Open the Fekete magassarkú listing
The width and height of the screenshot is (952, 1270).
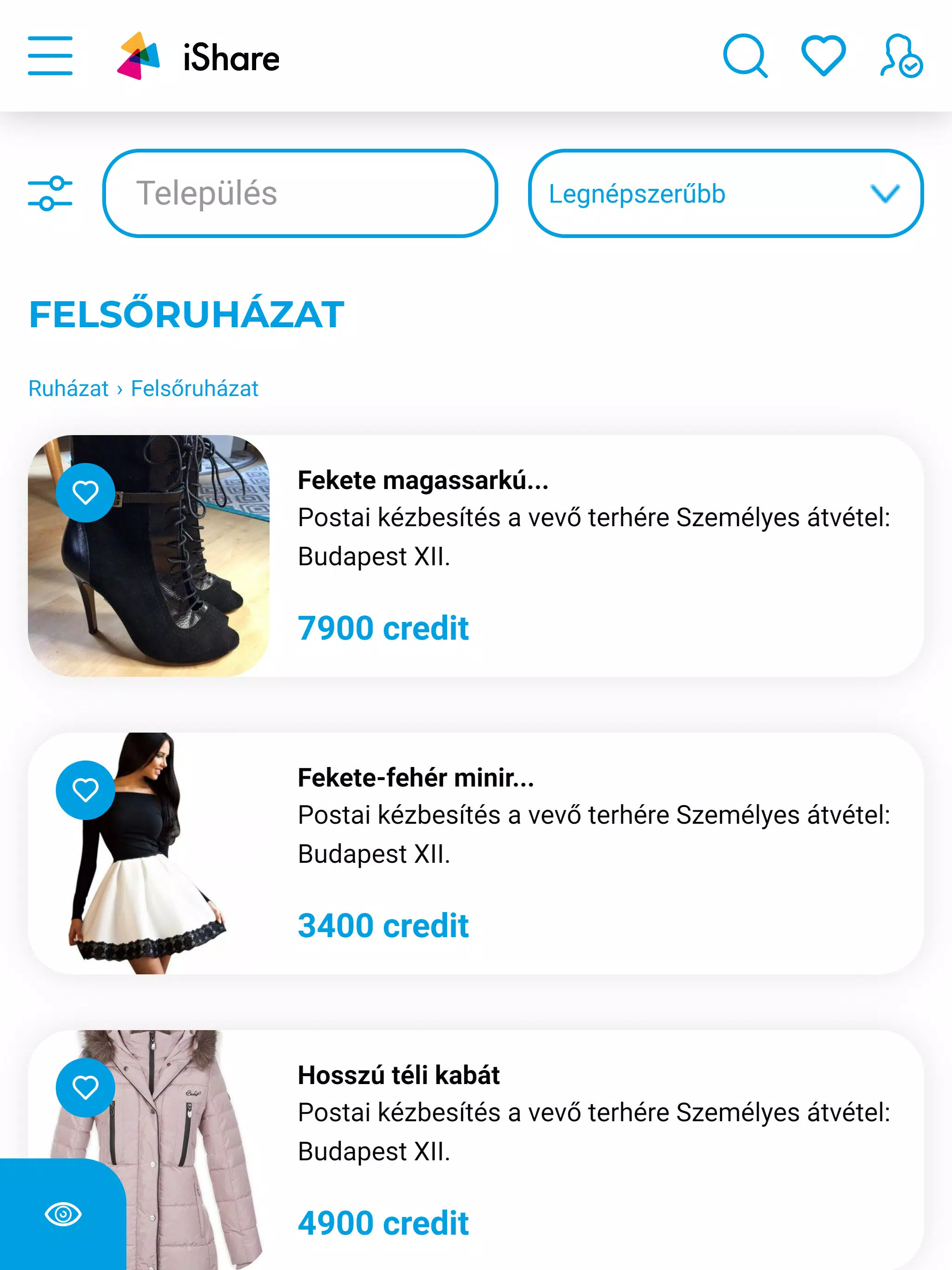click(x=476, y=556)
